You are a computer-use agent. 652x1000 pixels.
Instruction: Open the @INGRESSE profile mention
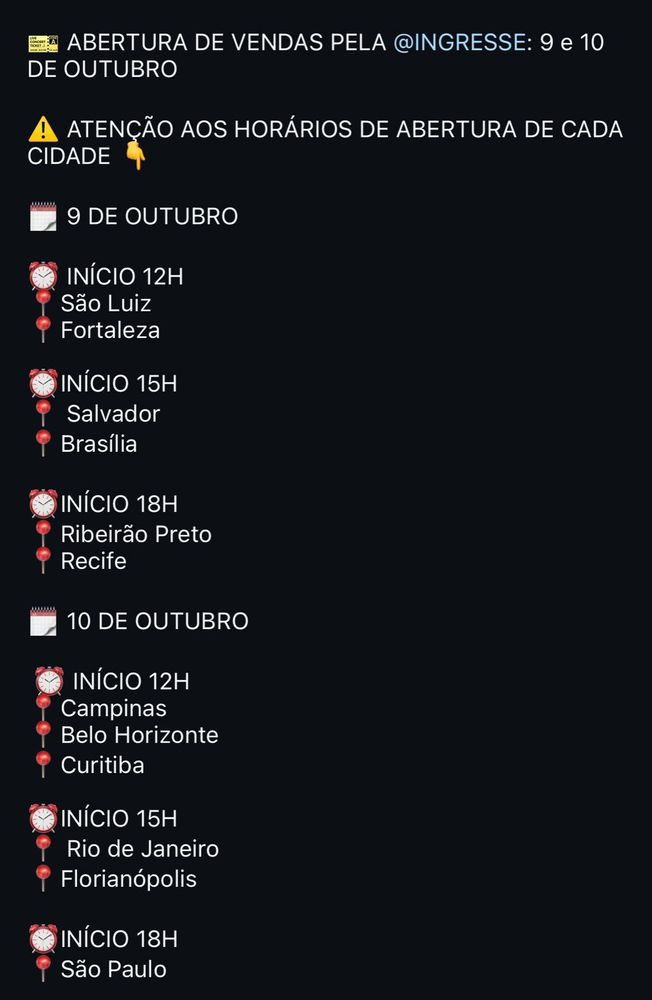click(459, 43)
